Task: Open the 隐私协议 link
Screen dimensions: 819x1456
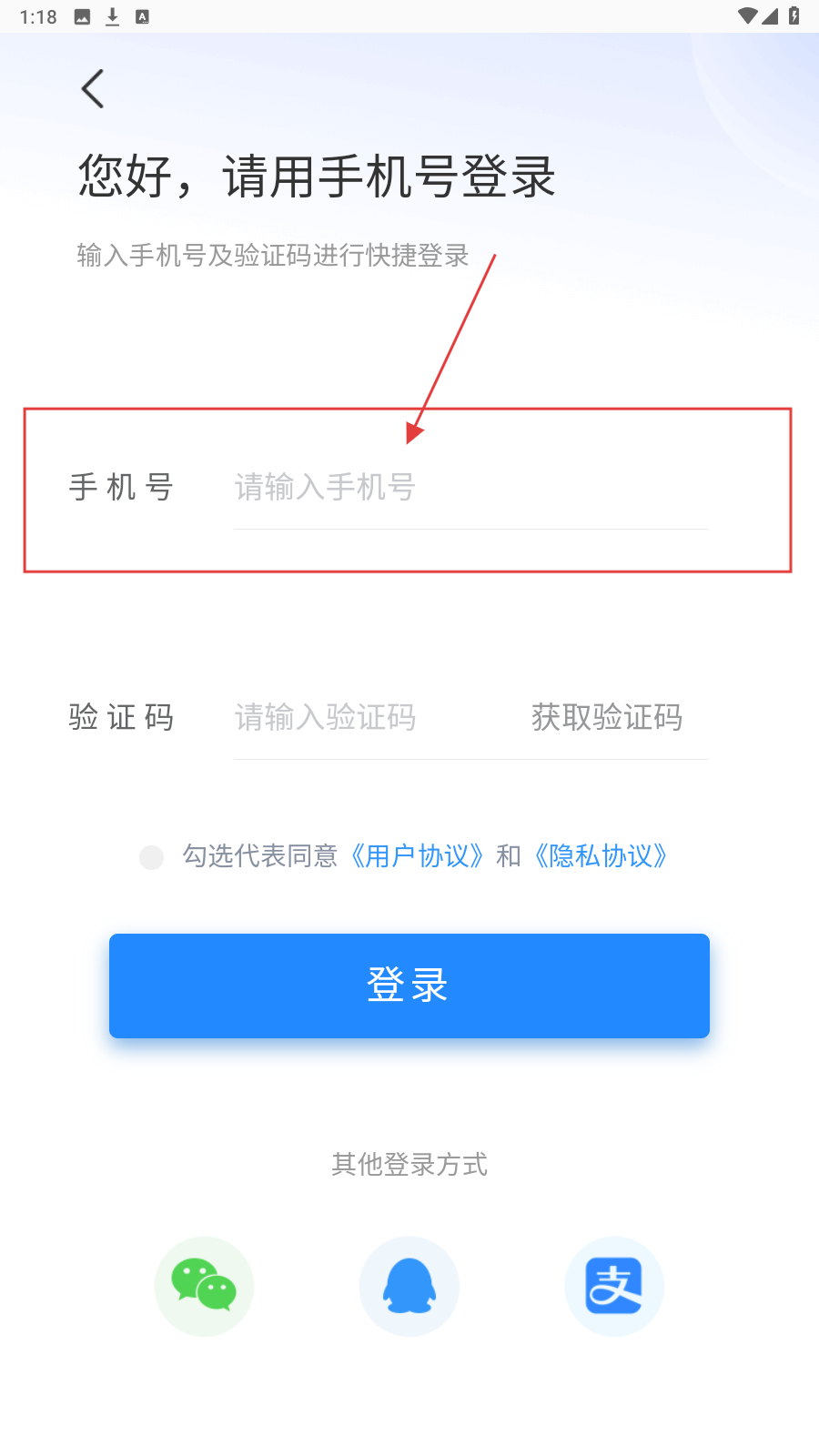Action: click(602, 856)
